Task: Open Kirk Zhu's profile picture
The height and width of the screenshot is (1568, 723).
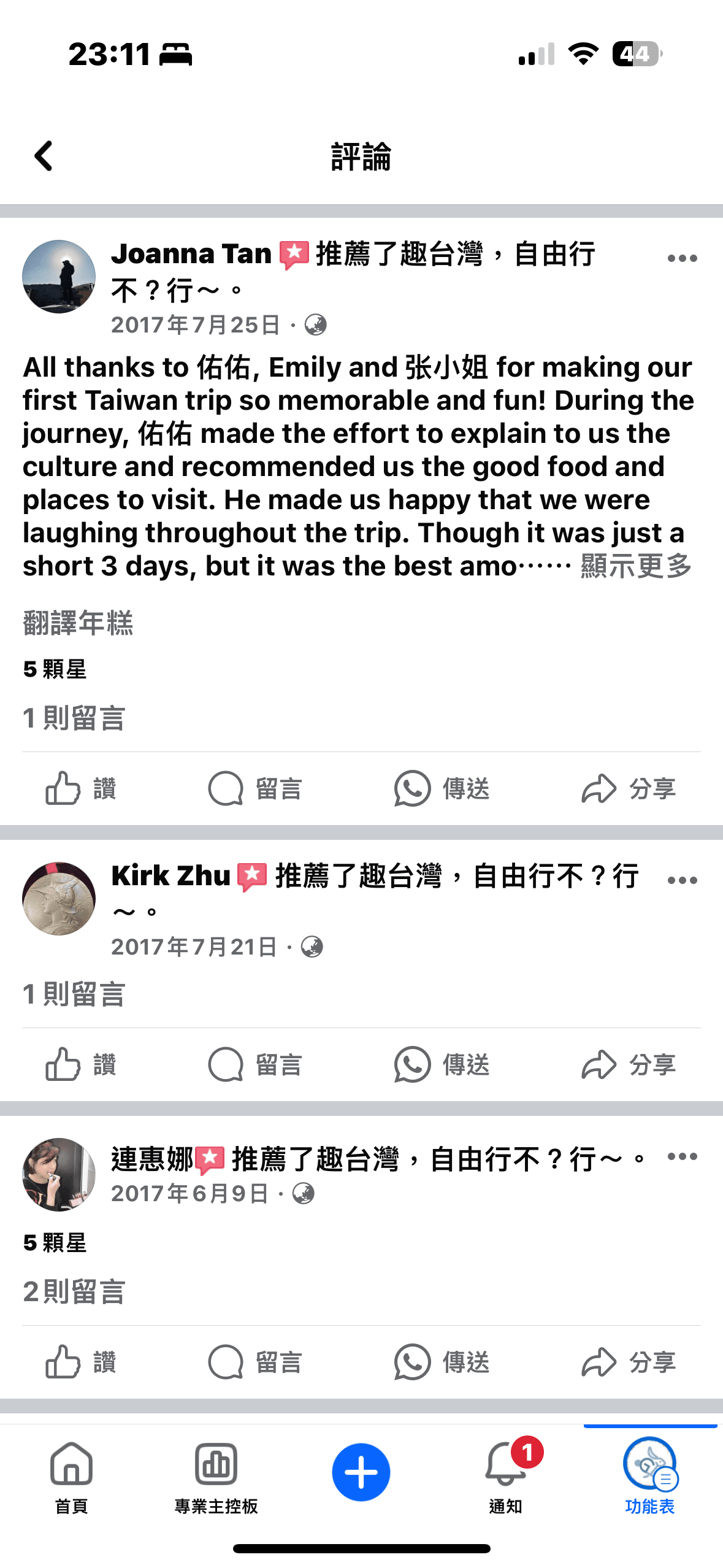Action: click(x=59, y=899)
